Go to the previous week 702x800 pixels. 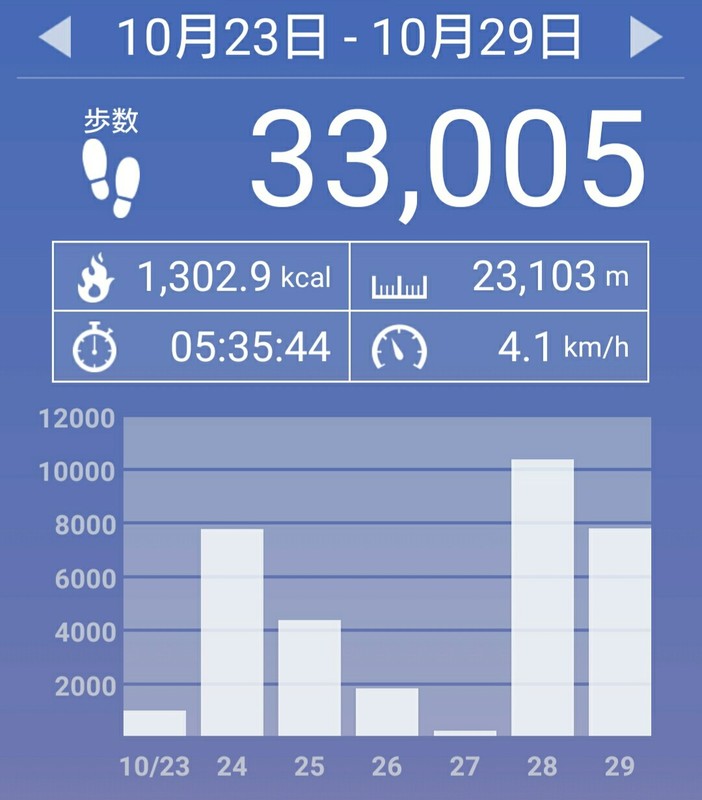click(55, 39)
